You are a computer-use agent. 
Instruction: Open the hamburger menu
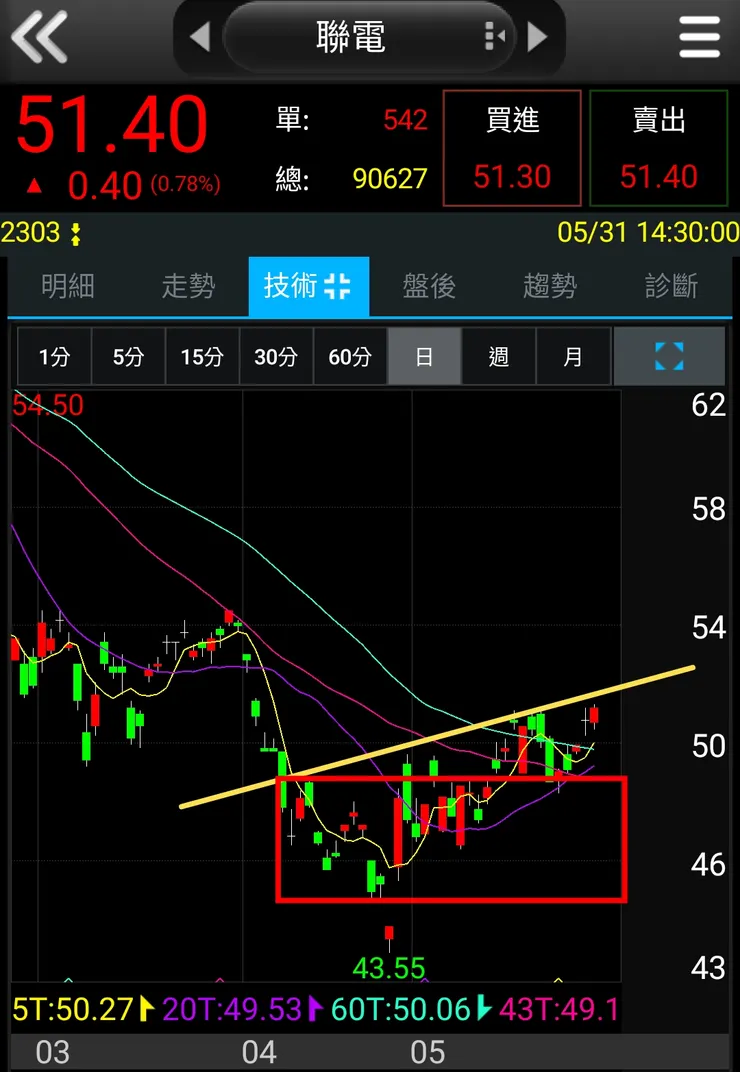click(699, 37)
